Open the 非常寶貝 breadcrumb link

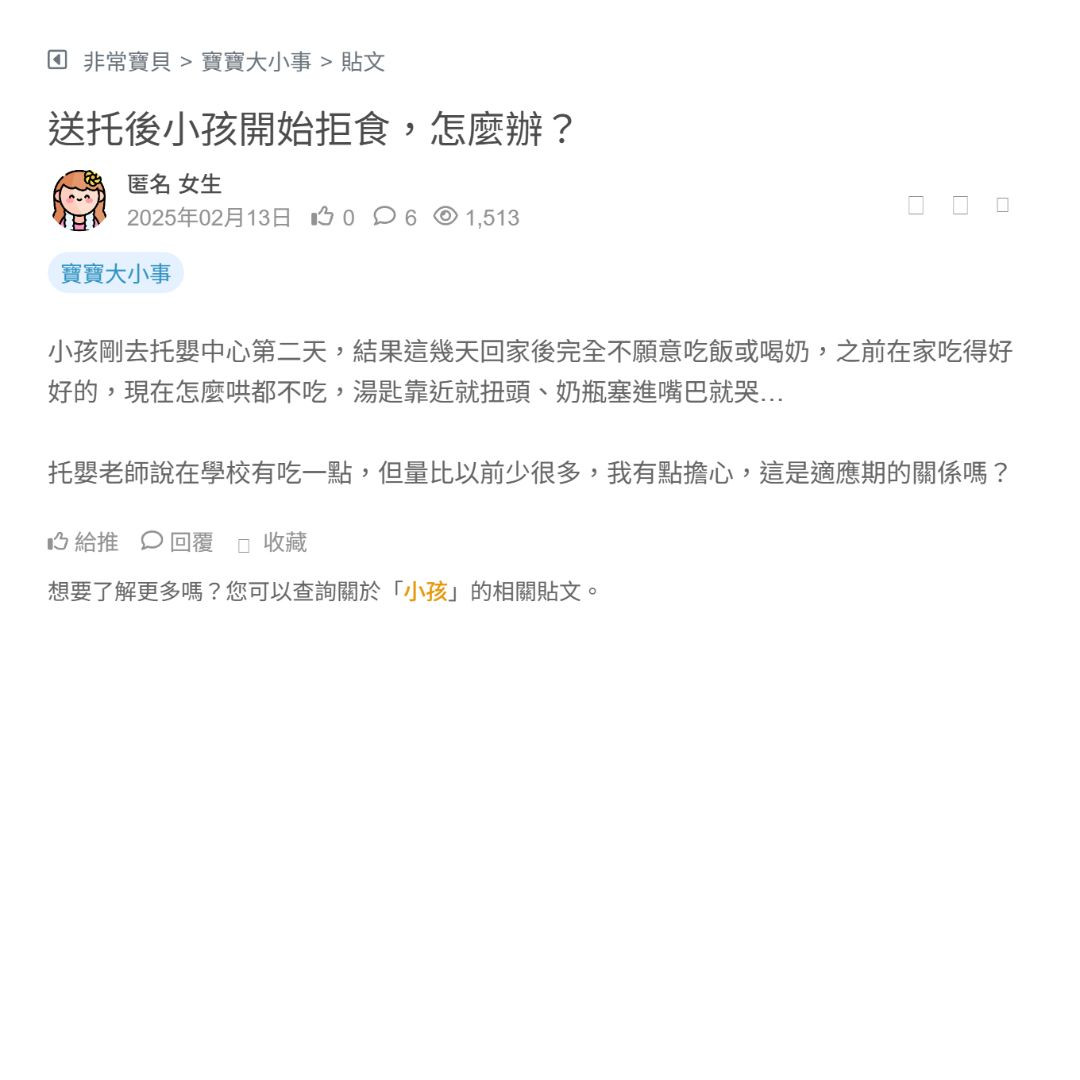[127, 62]
